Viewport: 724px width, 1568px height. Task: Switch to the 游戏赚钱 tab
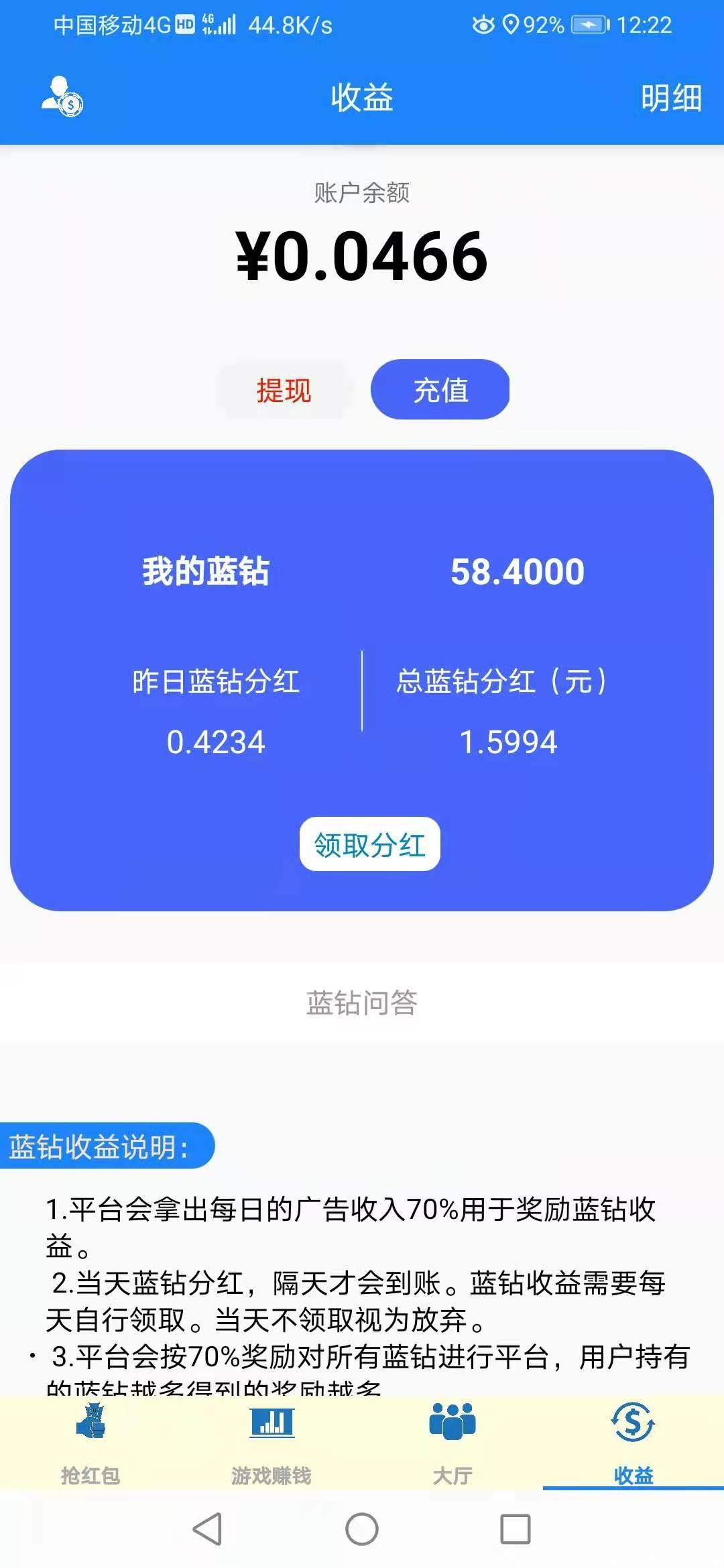click(x=271, y=1443)
